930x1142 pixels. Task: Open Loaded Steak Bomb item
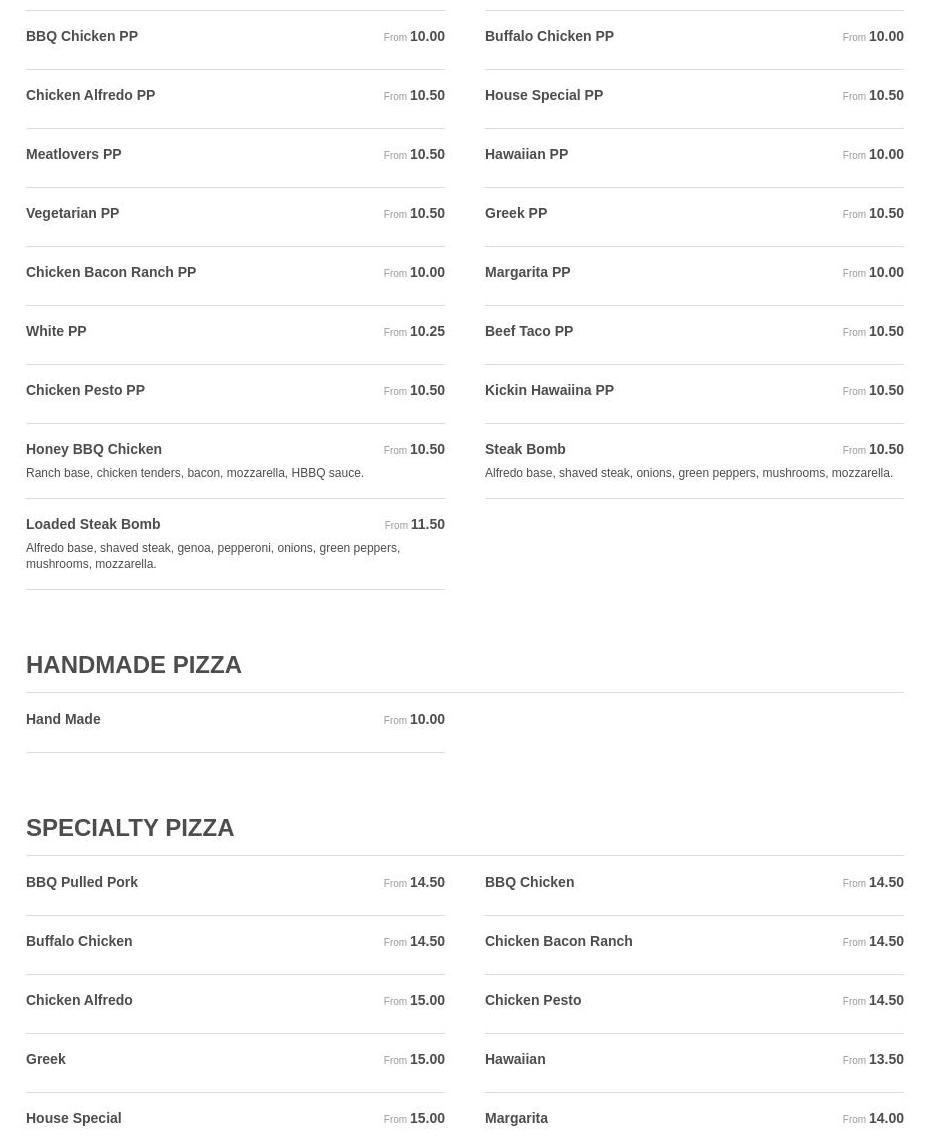93,525
